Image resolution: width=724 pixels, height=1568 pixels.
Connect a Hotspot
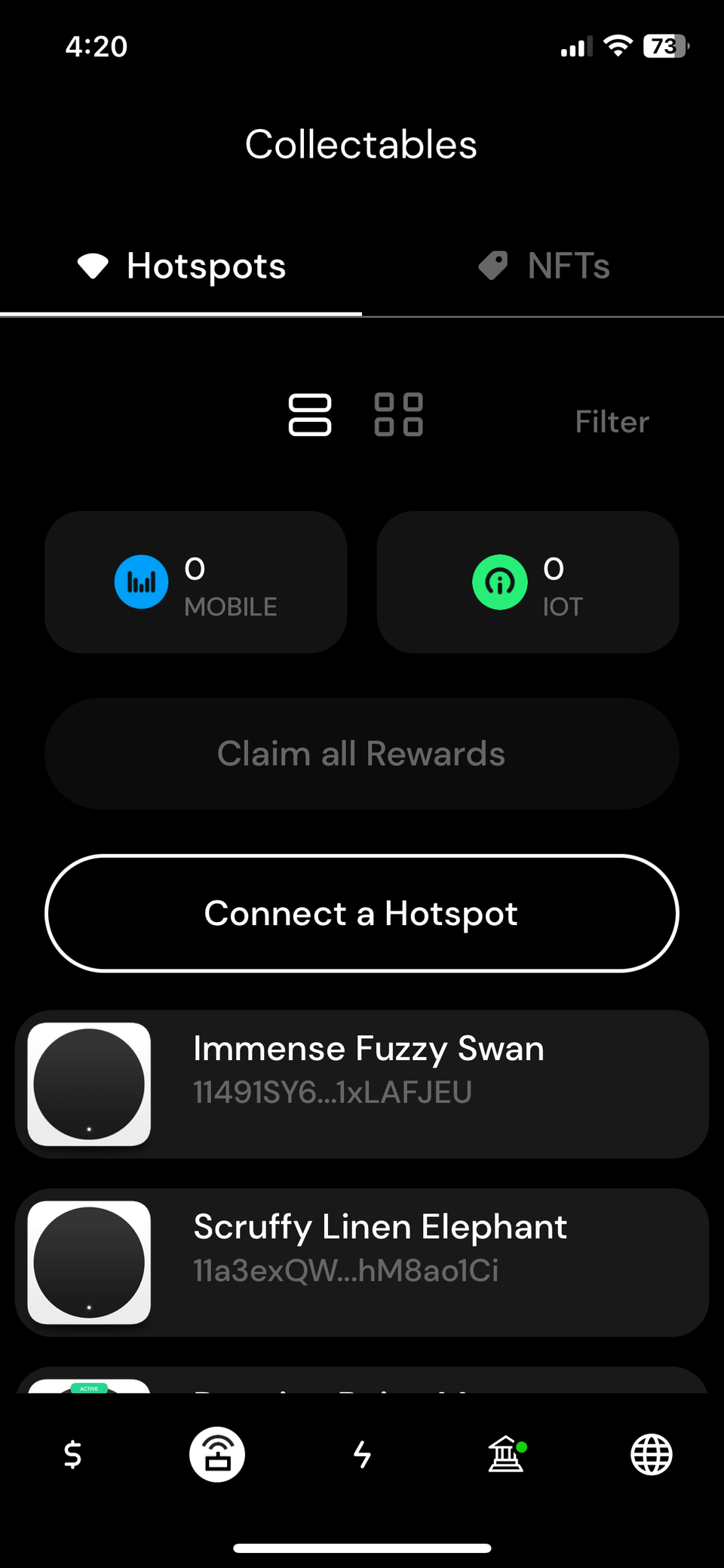(x=361, y=913)
